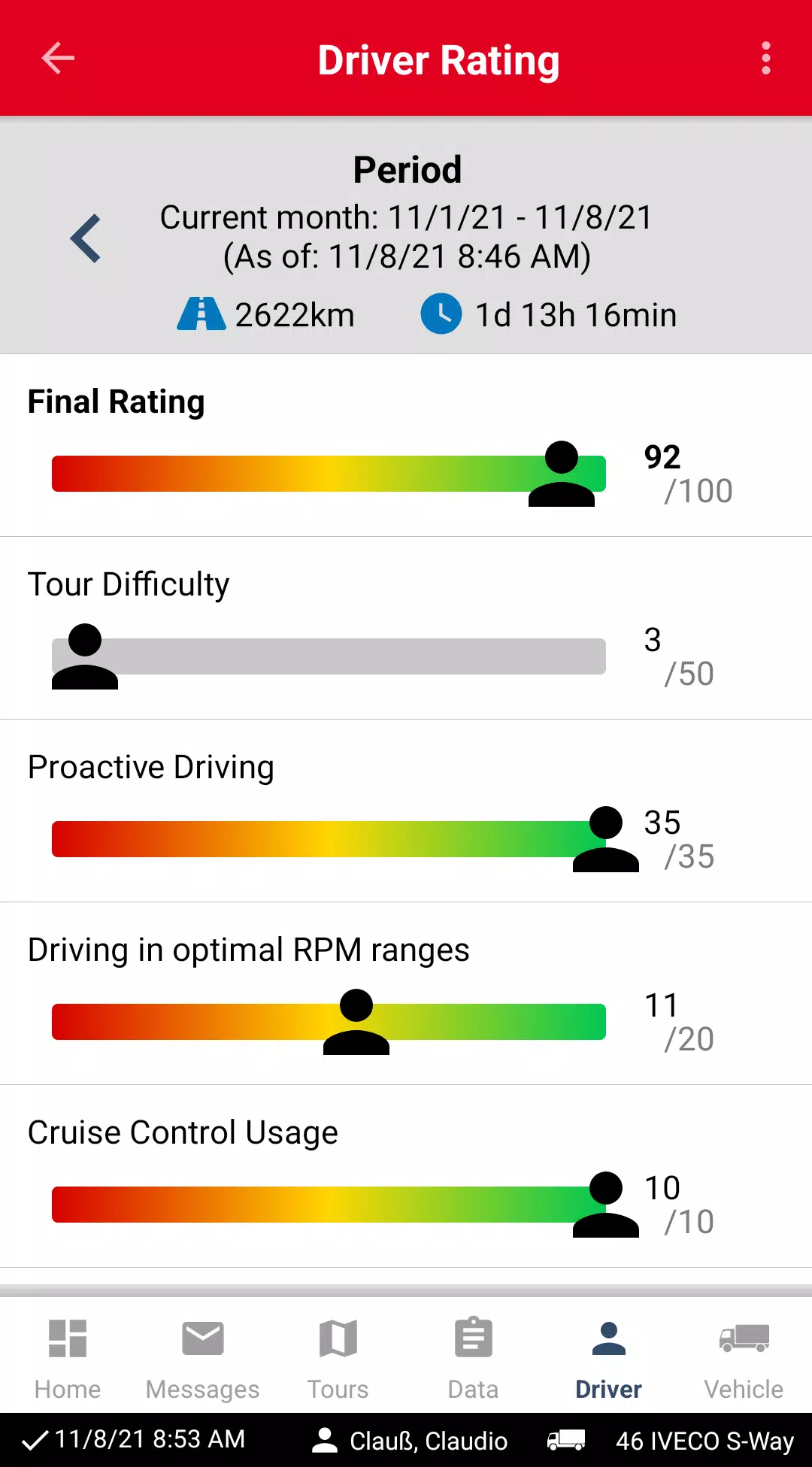
Task: Tap the current month period text
Action: point(406,217)
